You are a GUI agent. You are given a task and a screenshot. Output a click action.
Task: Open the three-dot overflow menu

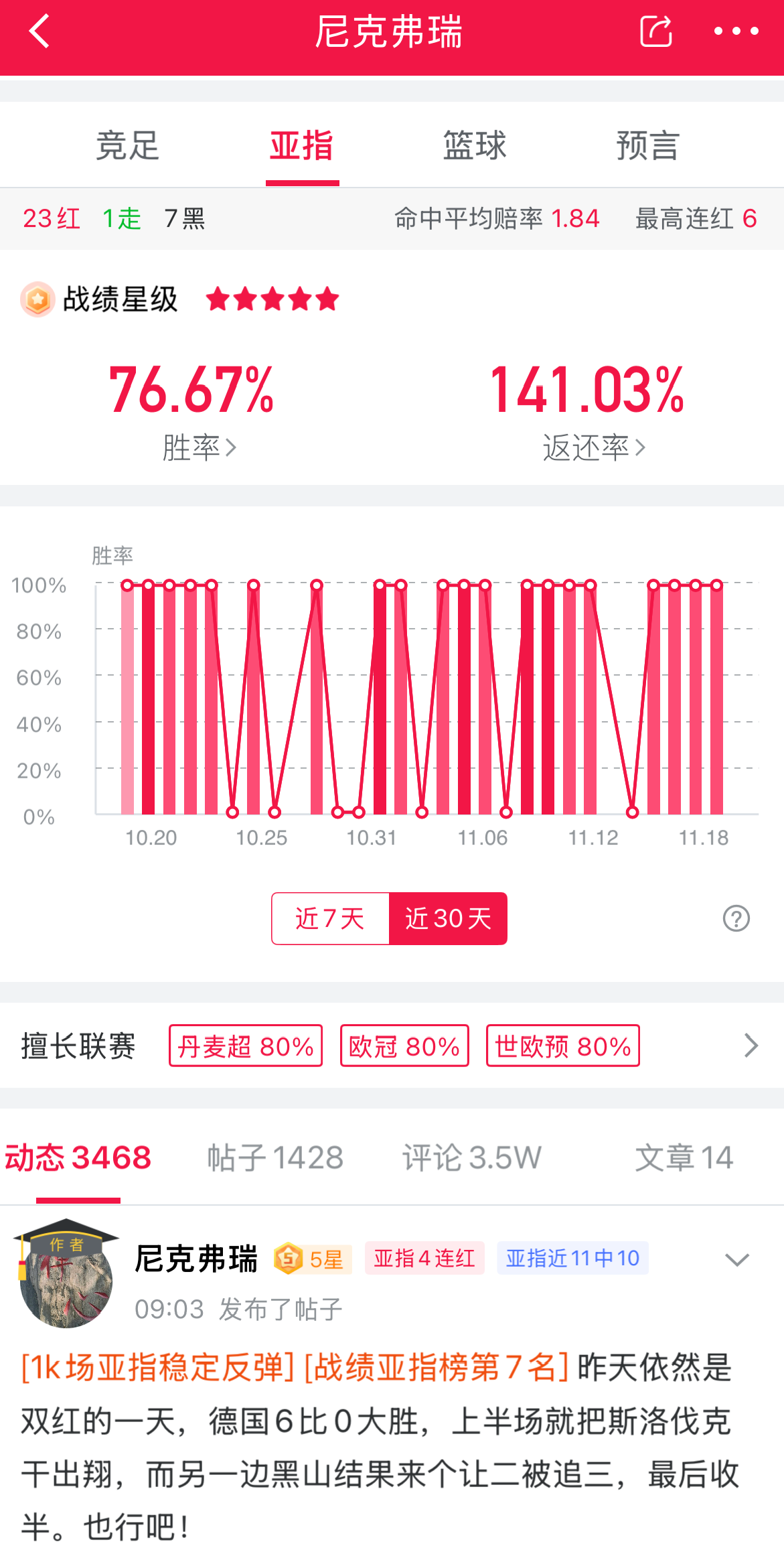pos(736,31)
